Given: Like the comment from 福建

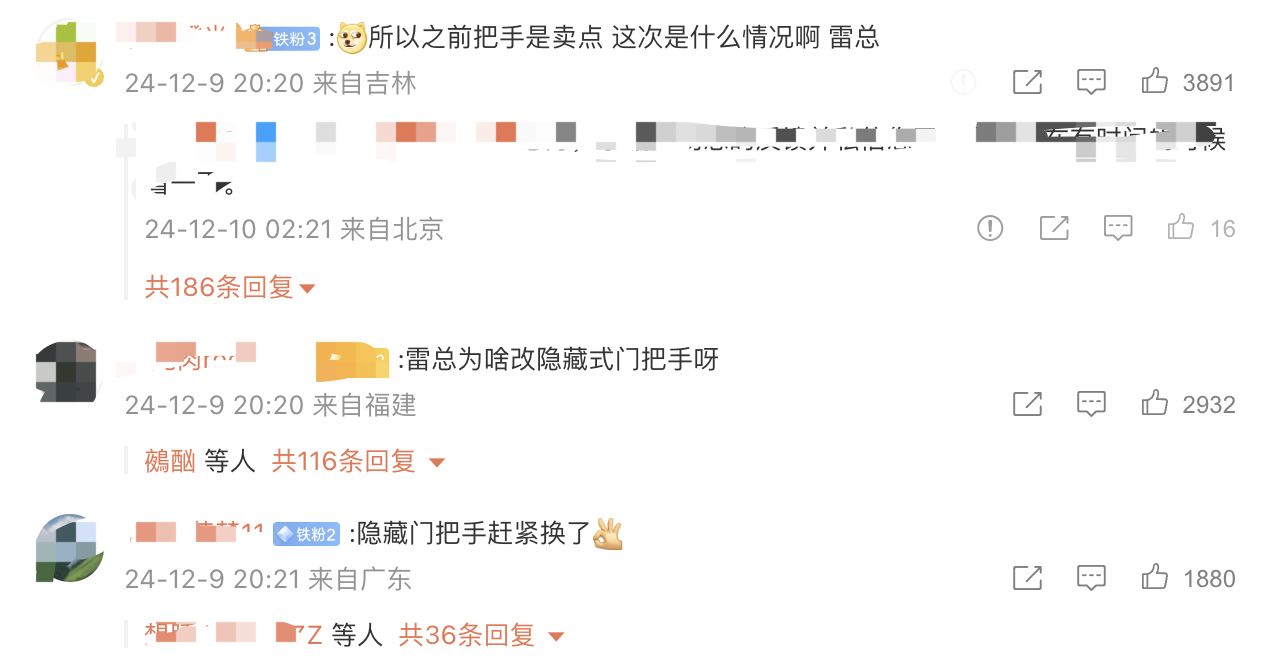Looking at the screenshot, I should 1155,404.
